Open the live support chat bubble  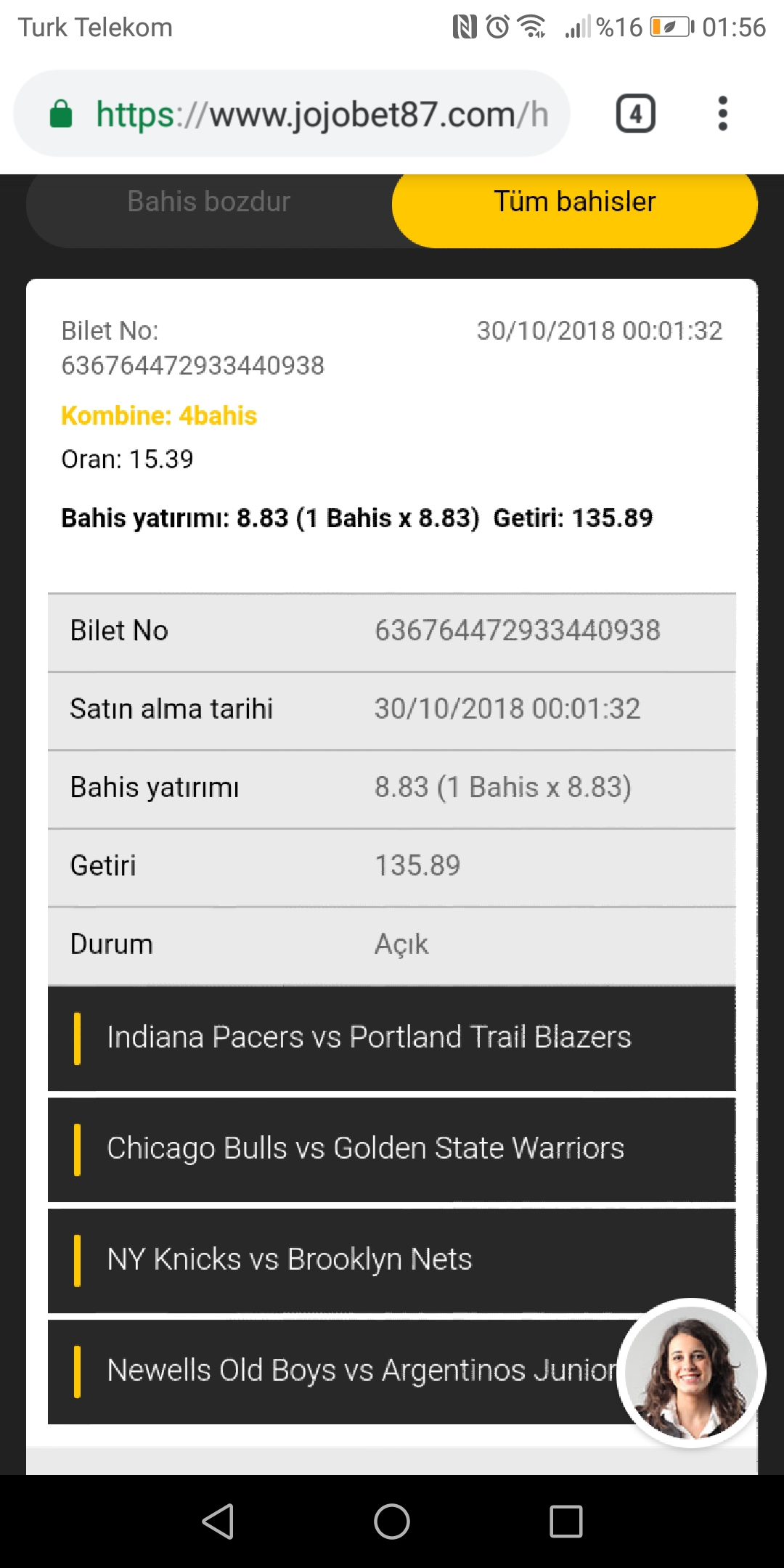coord(691,1373)
